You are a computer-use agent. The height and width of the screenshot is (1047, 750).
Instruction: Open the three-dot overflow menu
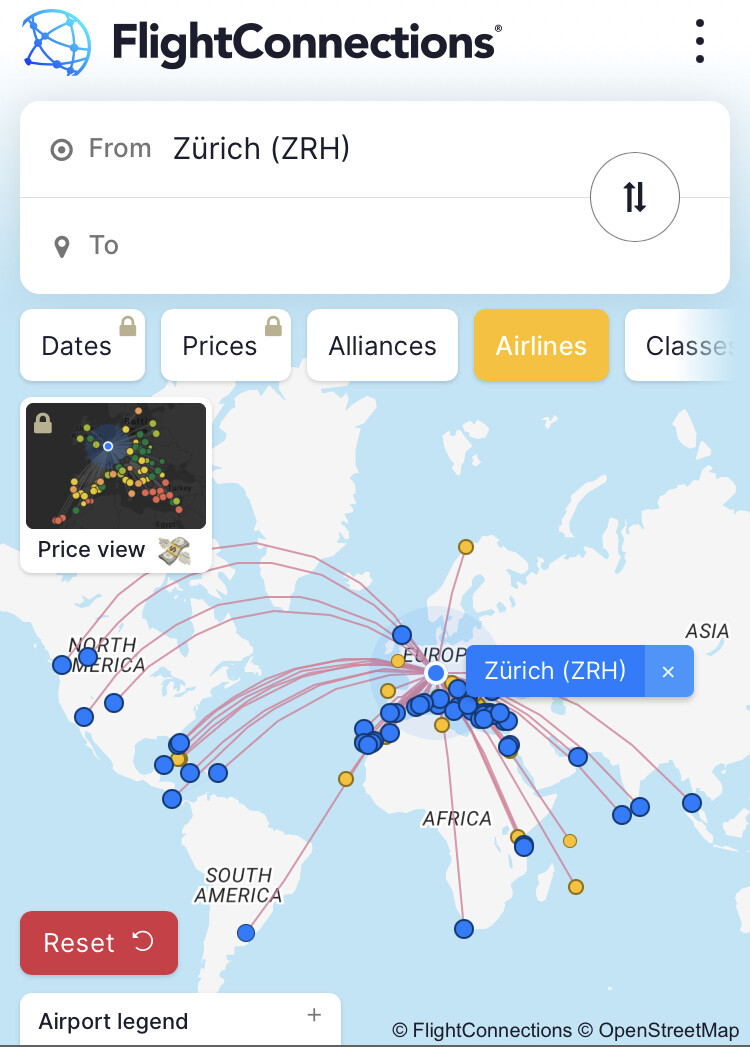click(x=699, y=41)
